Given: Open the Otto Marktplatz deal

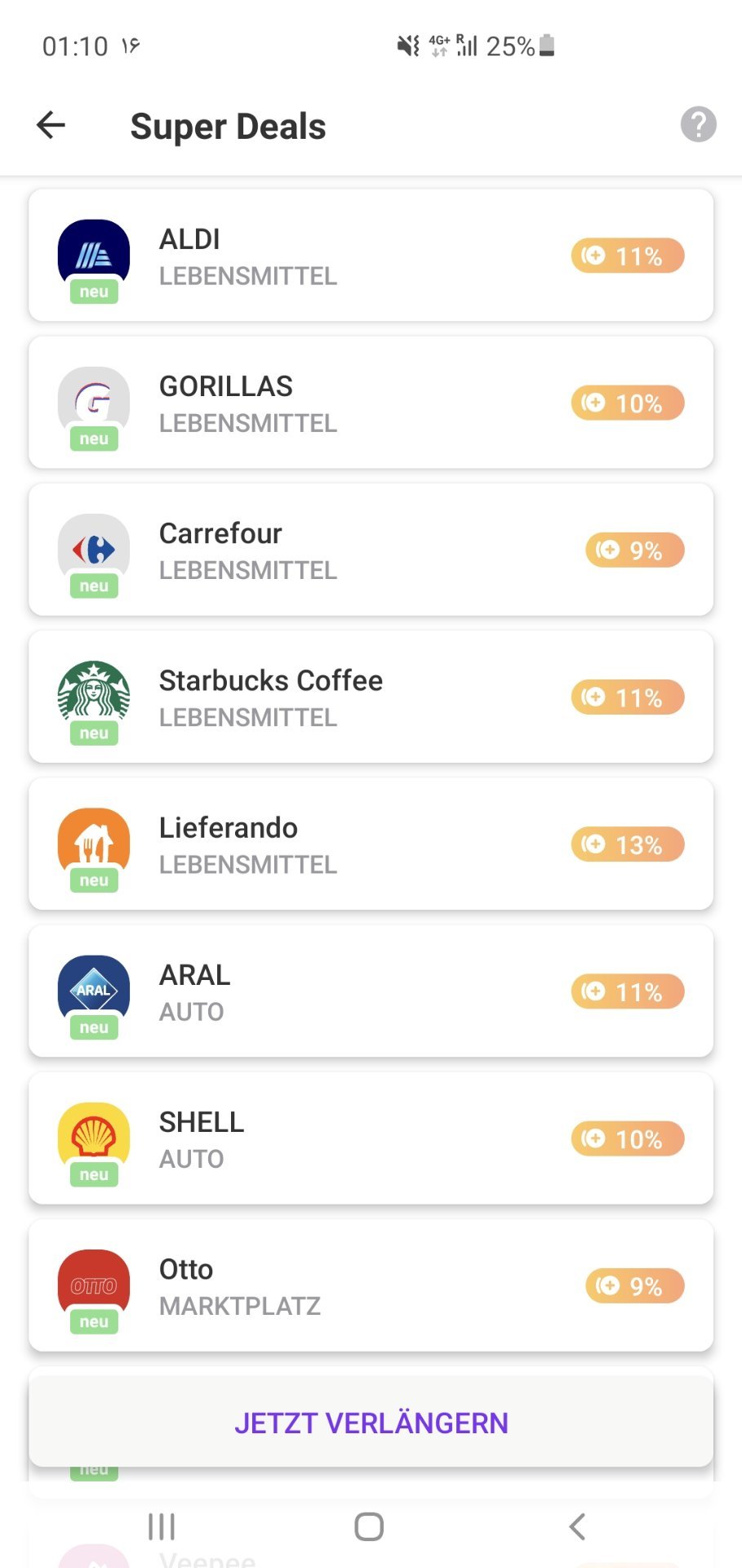Looking at the screenshot, I should pos(371,1285).
